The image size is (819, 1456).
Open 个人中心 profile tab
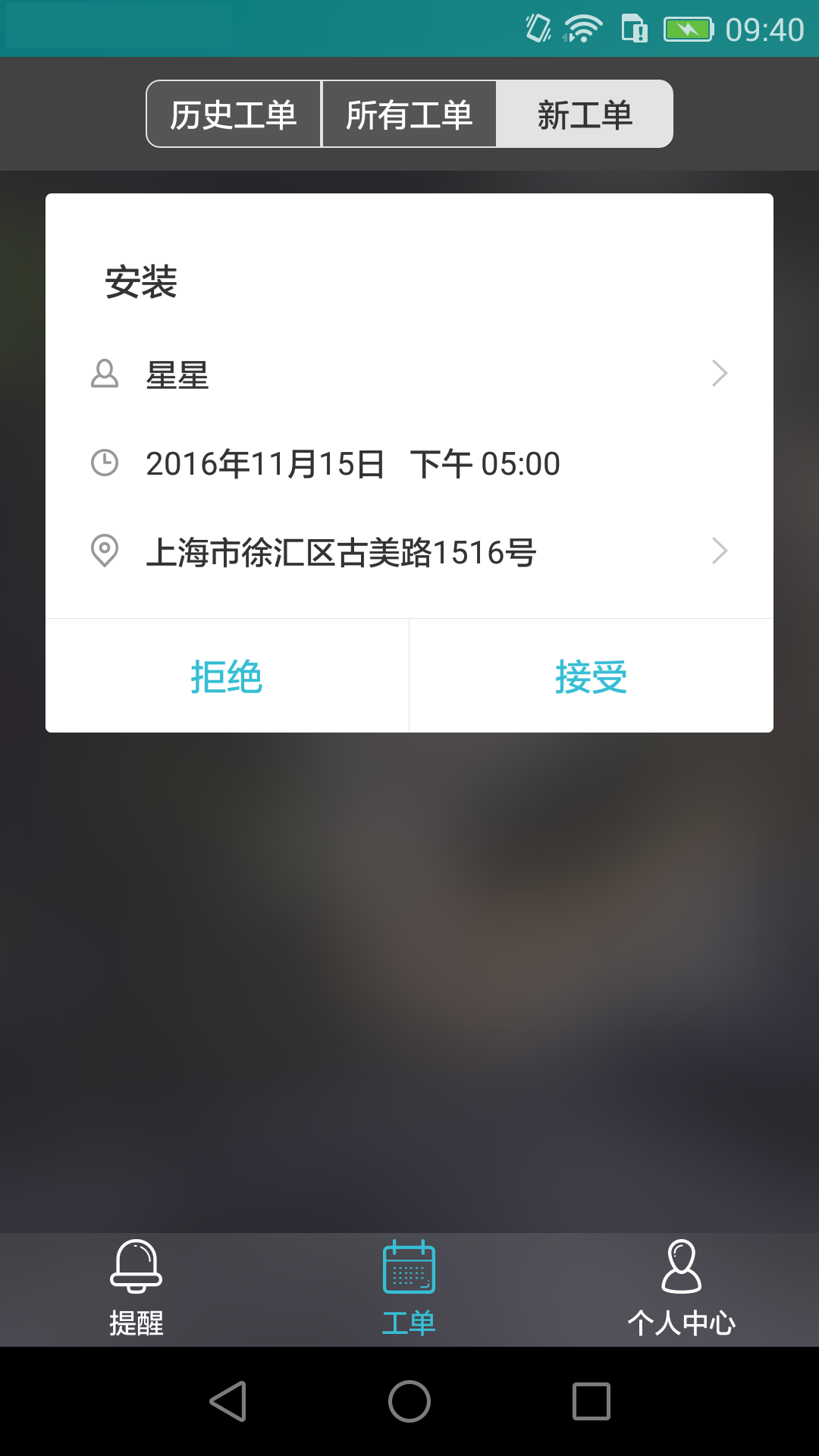(x=681, y=1289)
